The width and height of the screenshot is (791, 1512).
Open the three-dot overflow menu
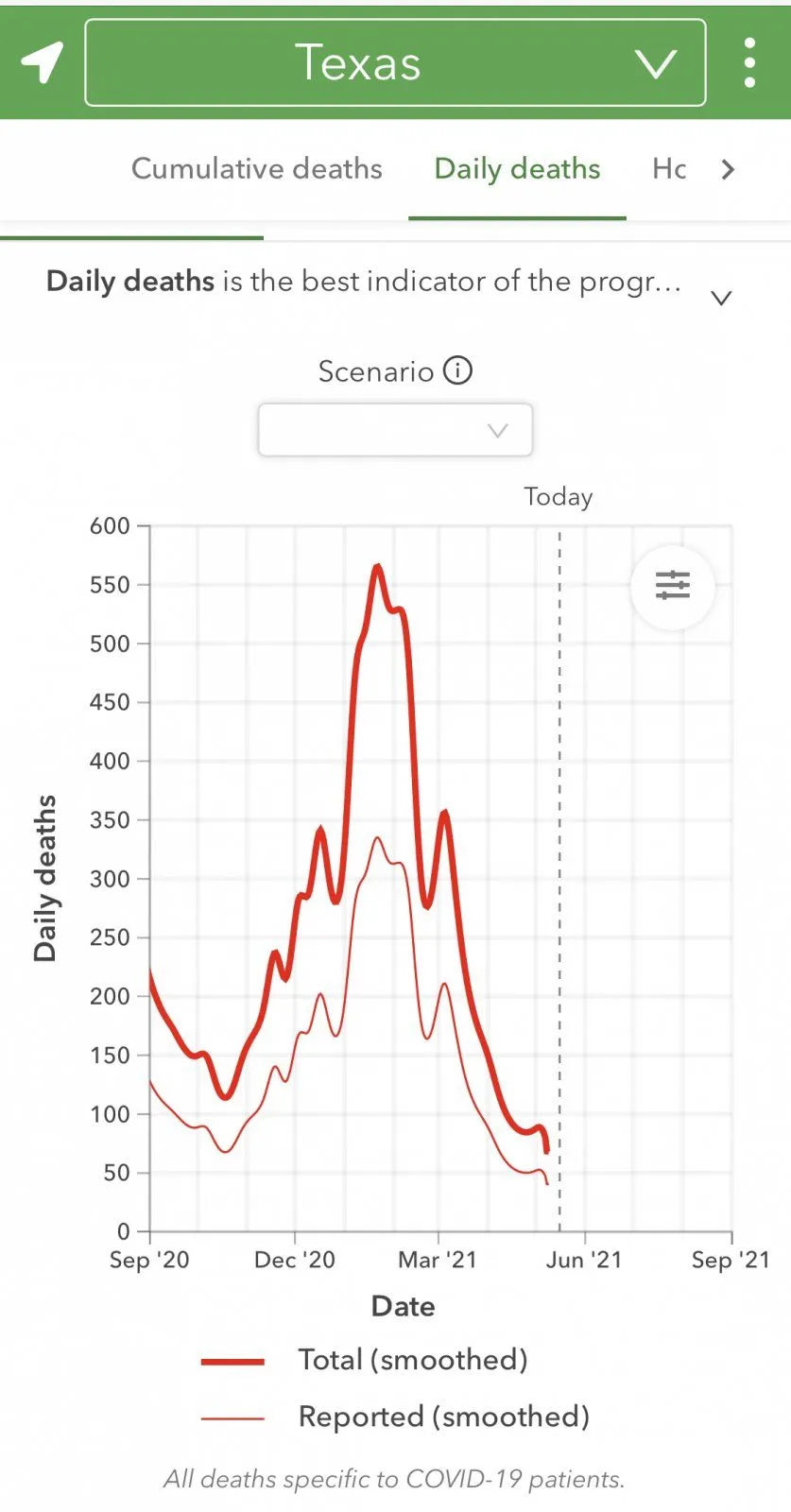749,62
